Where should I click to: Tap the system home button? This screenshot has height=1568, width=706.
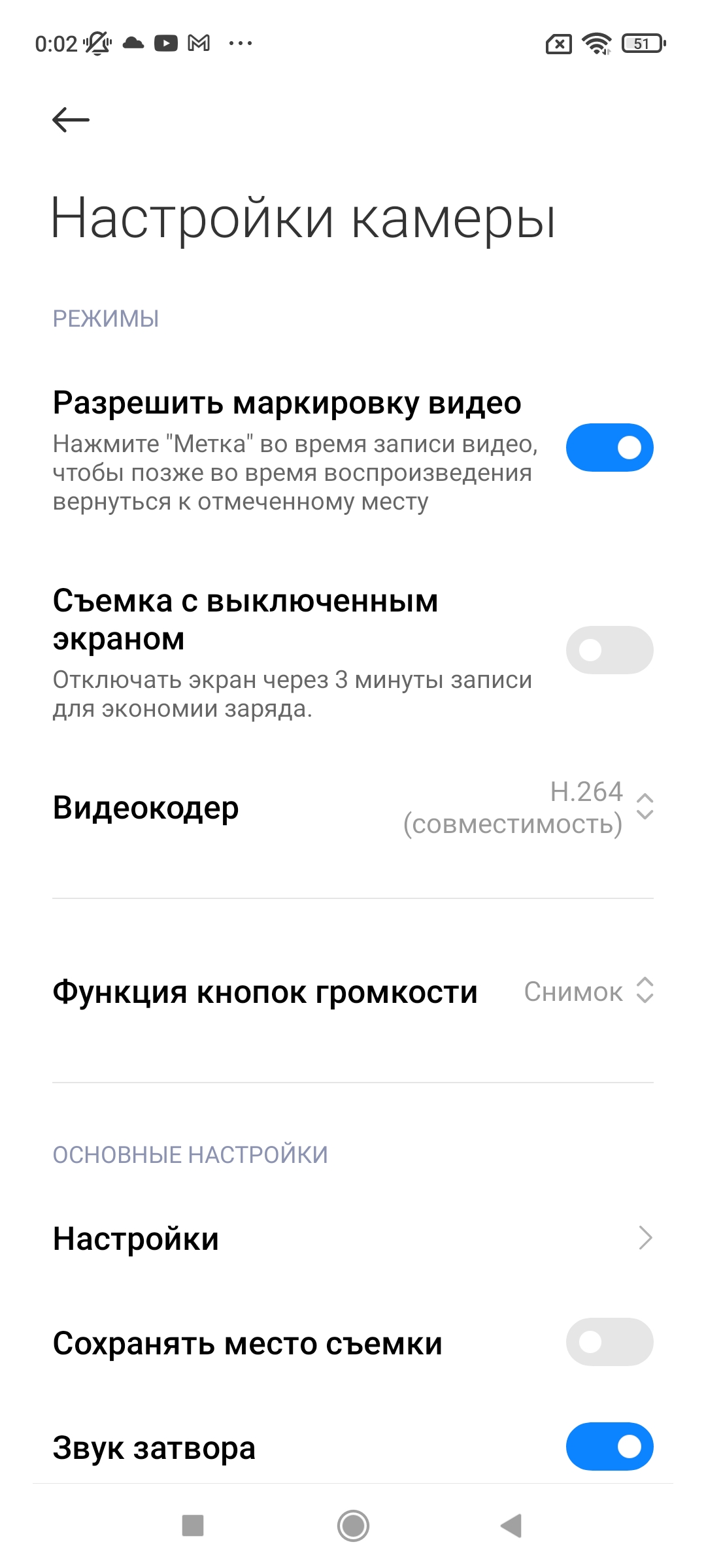(x=353, y=1526)
